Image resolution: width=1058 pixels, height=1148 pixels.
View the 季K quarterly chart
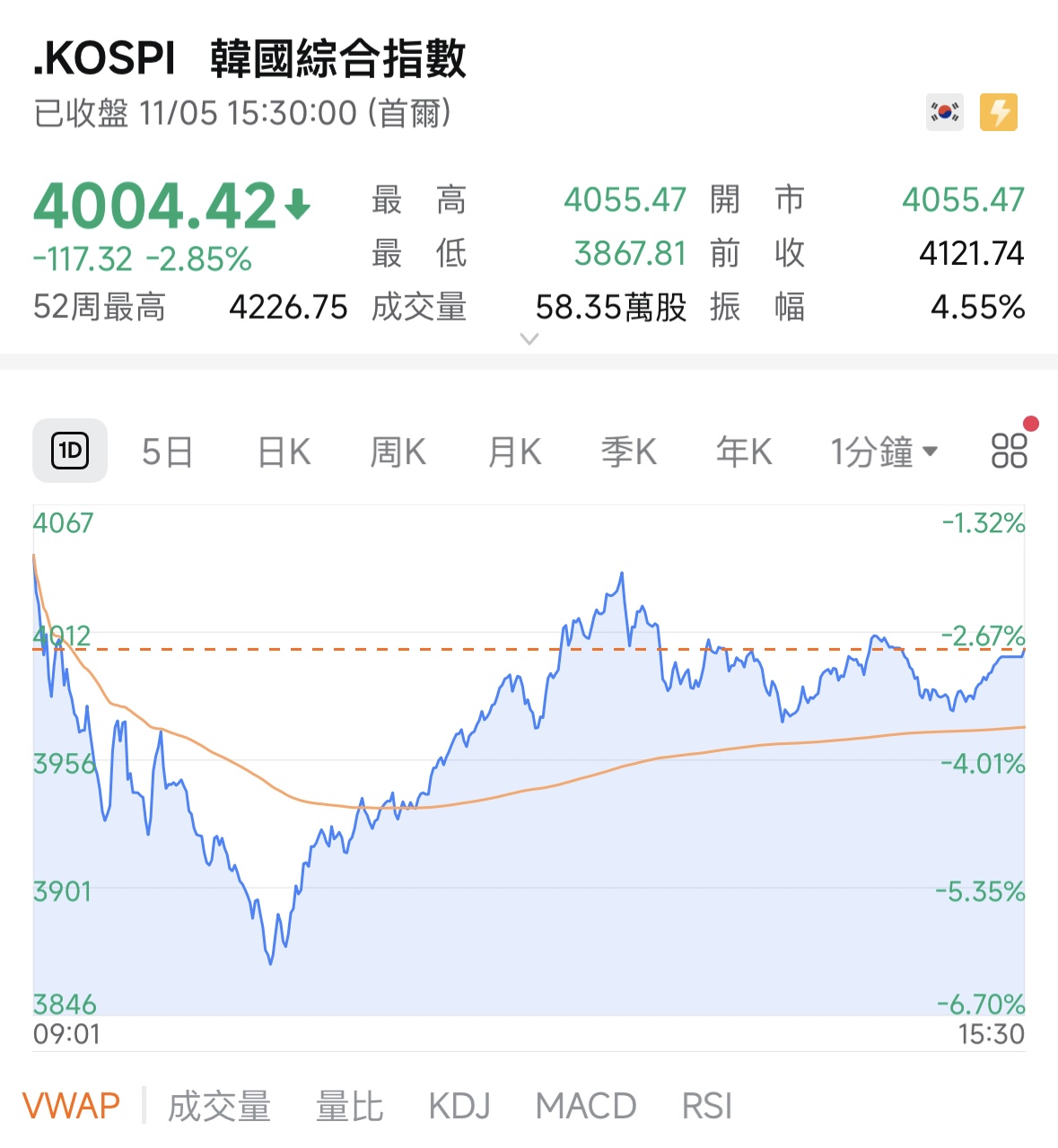[x=628, y=451]
